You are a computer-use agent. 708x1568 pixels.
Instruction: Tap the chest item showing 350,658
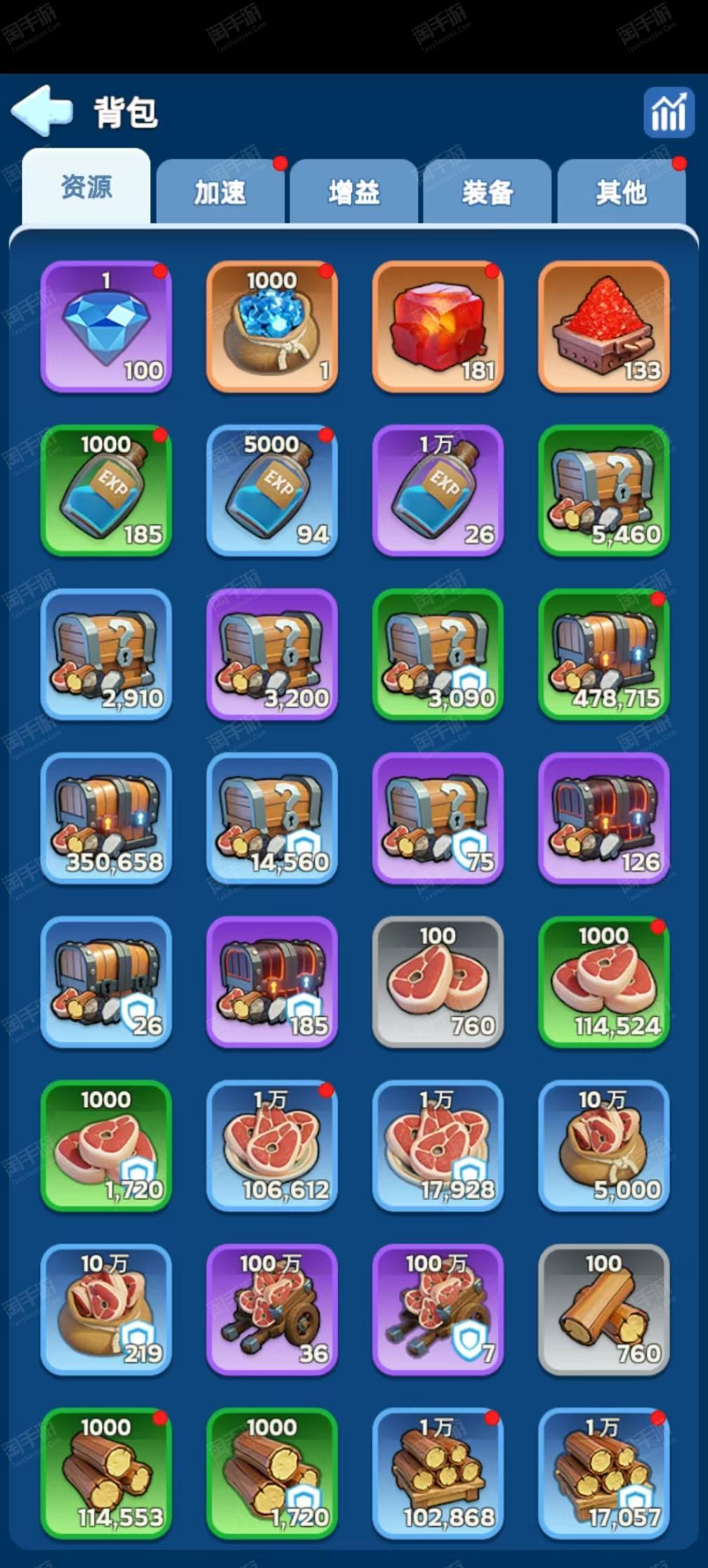(x=106, y=818)
